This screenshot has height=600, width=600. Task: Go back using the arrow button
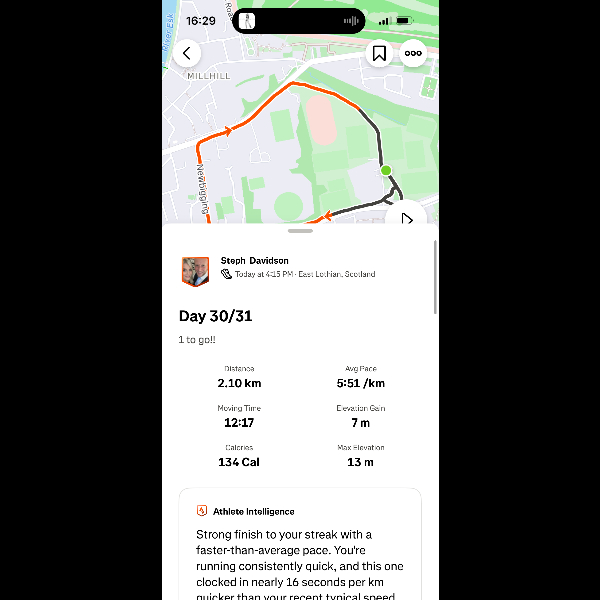point(187,54)
